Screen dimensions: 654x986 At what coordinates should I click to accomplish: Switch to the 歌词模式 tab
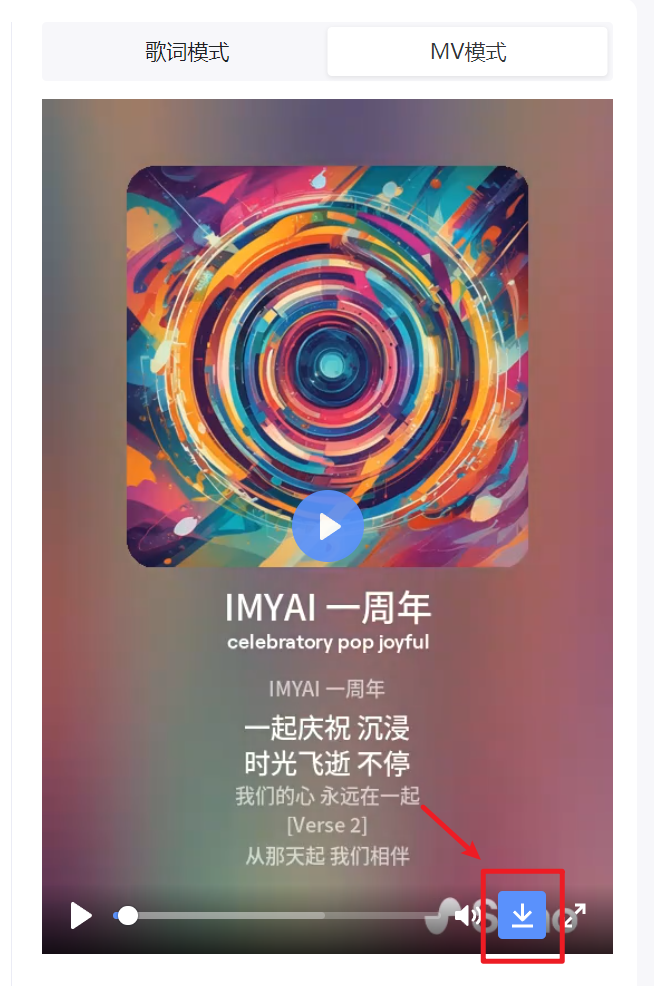tap(187, 52)
